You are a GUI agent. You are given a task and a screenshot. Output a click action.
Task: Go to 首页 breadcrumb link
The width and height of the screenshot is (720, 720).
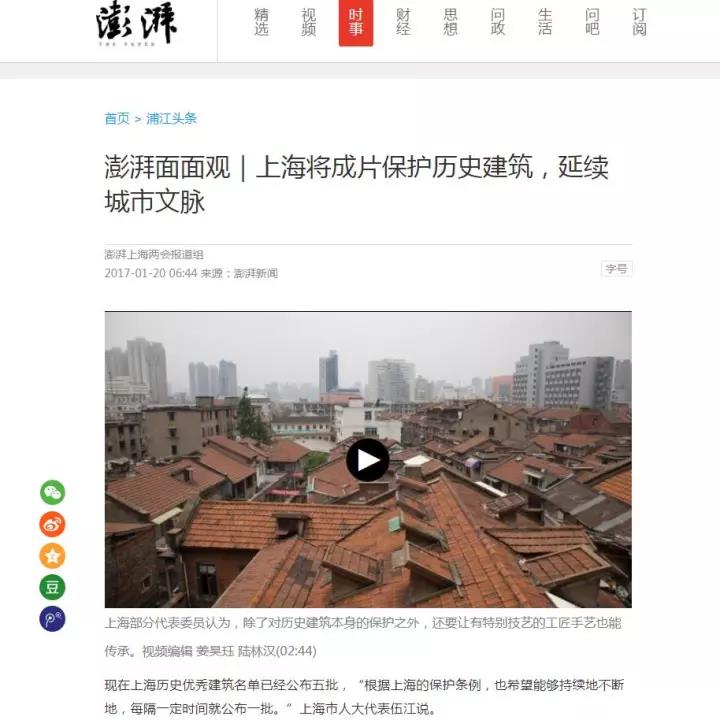[116, 118]
